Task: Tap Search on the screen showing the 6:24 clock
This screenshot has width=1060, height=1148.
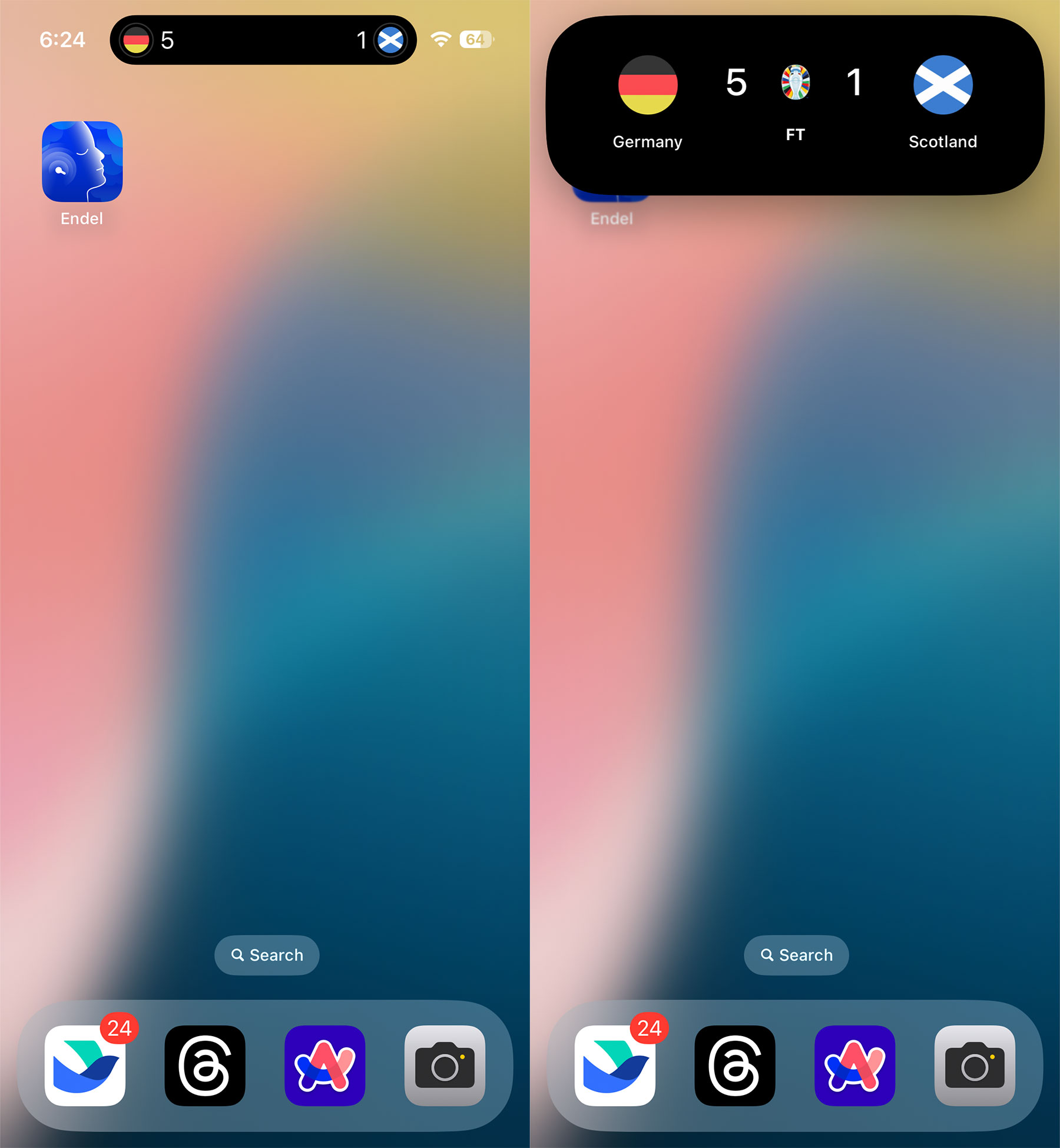Action: 267,955
